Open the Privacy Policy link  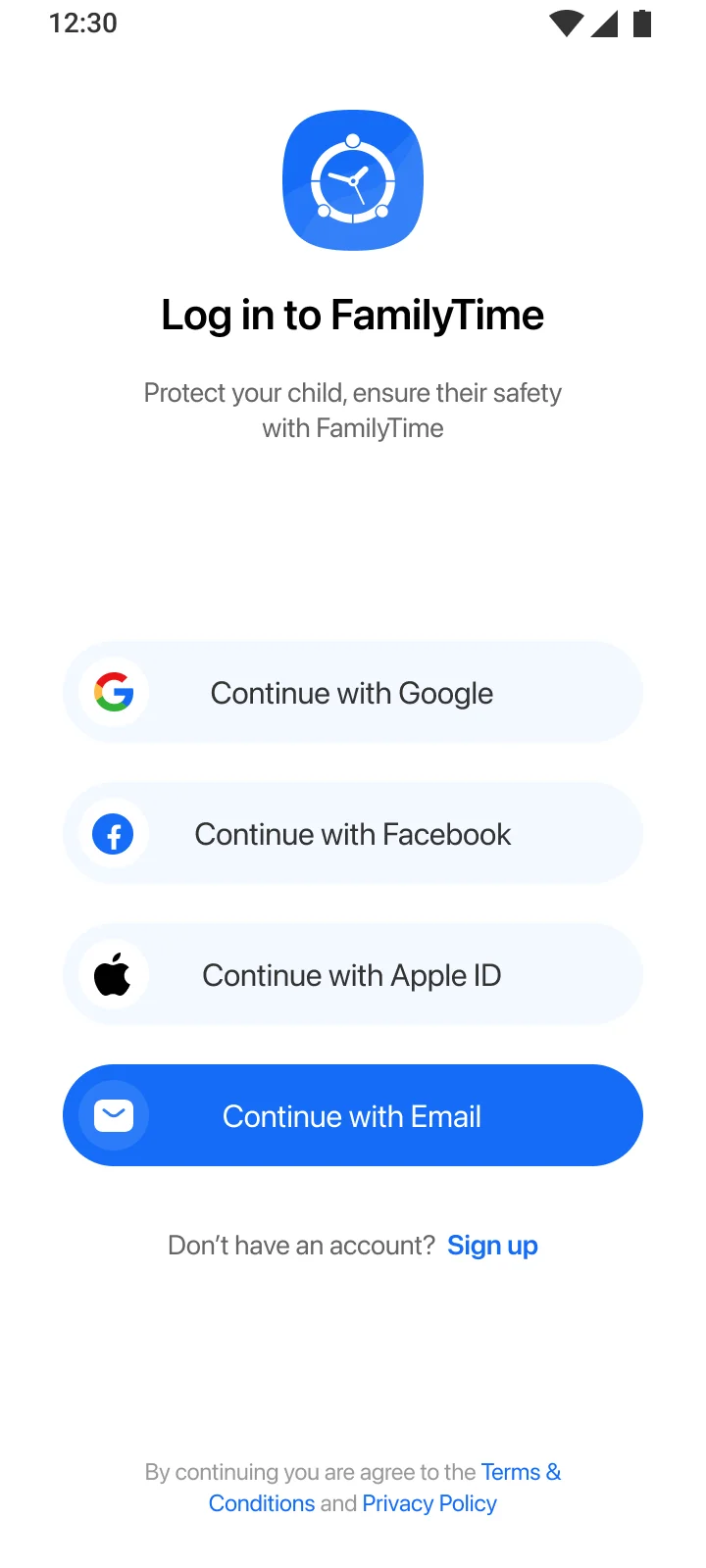[429, 1503]
